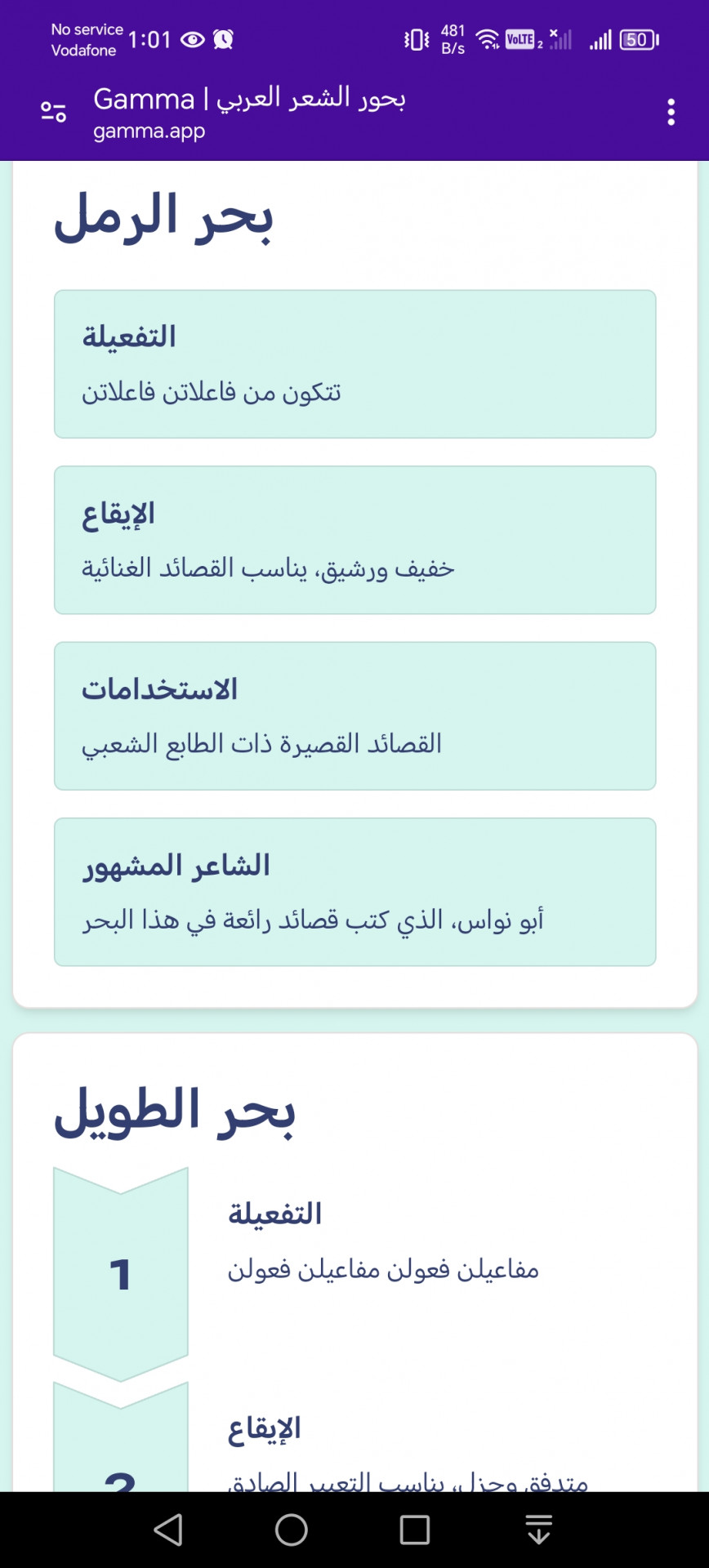Tap the gamma.app URL title bar
The height and width of the screenshot is (1568, 709).
tap(249, 113)
